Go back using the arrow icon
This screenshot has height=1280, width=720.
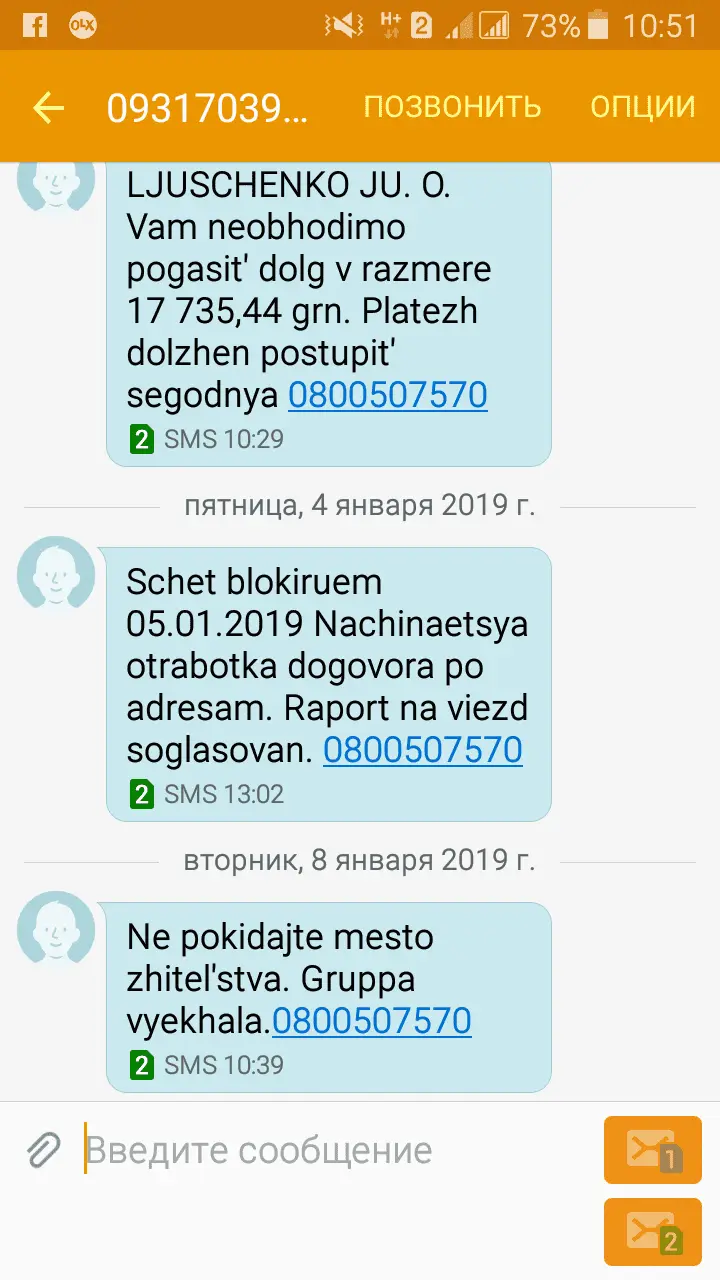47,107
